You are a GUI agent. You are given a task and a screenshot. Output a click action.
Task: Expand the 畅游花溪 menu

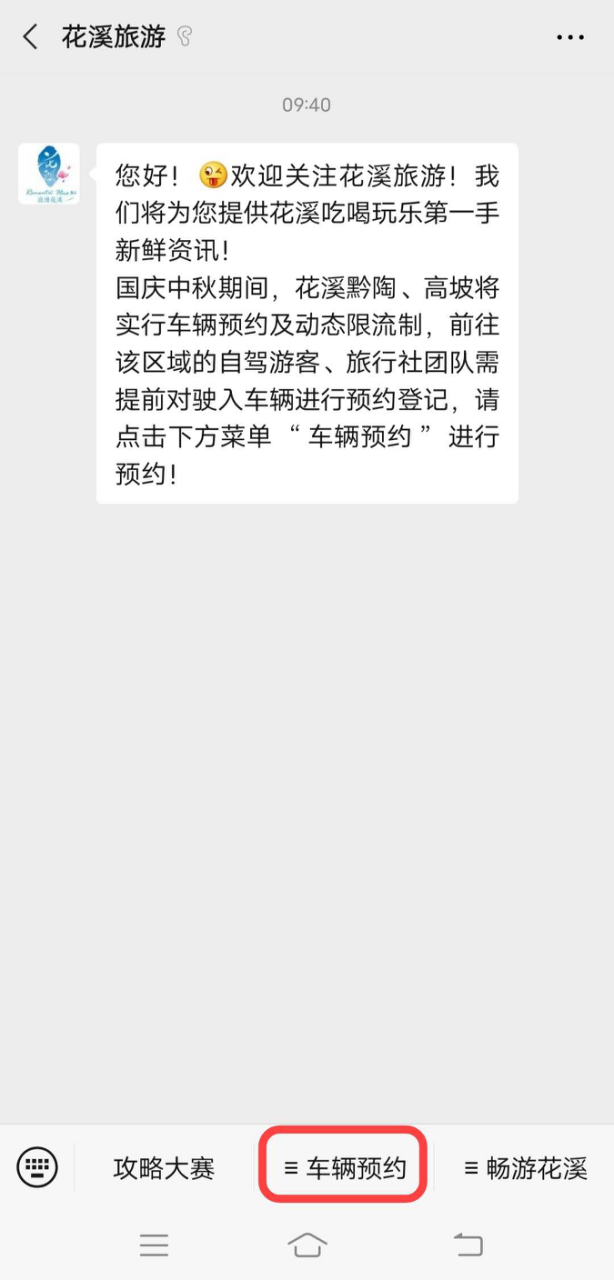526,1168
